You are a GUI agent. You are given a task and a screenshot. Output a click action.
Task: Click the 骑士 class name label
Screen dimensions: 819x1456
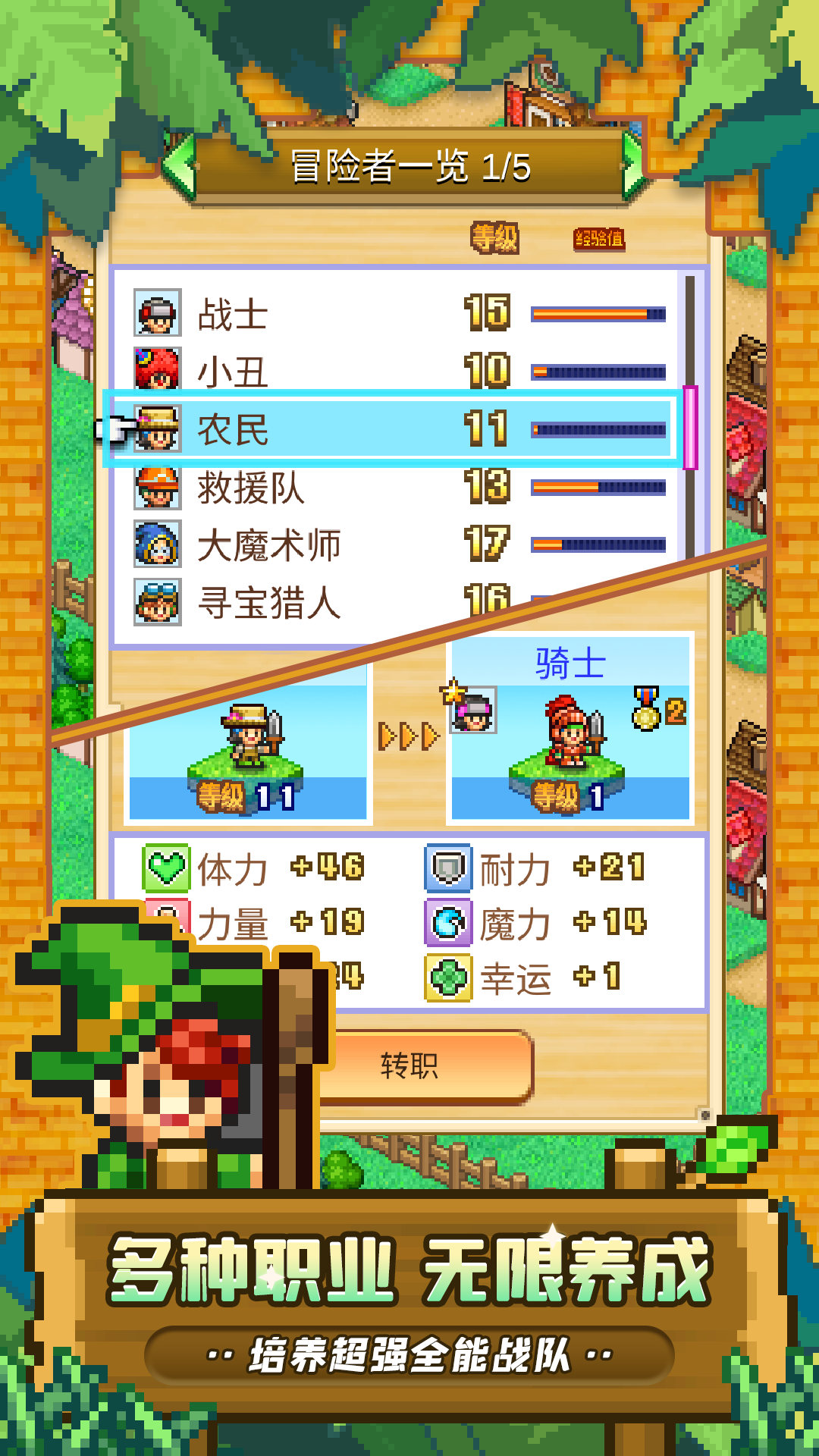[569, 661]
